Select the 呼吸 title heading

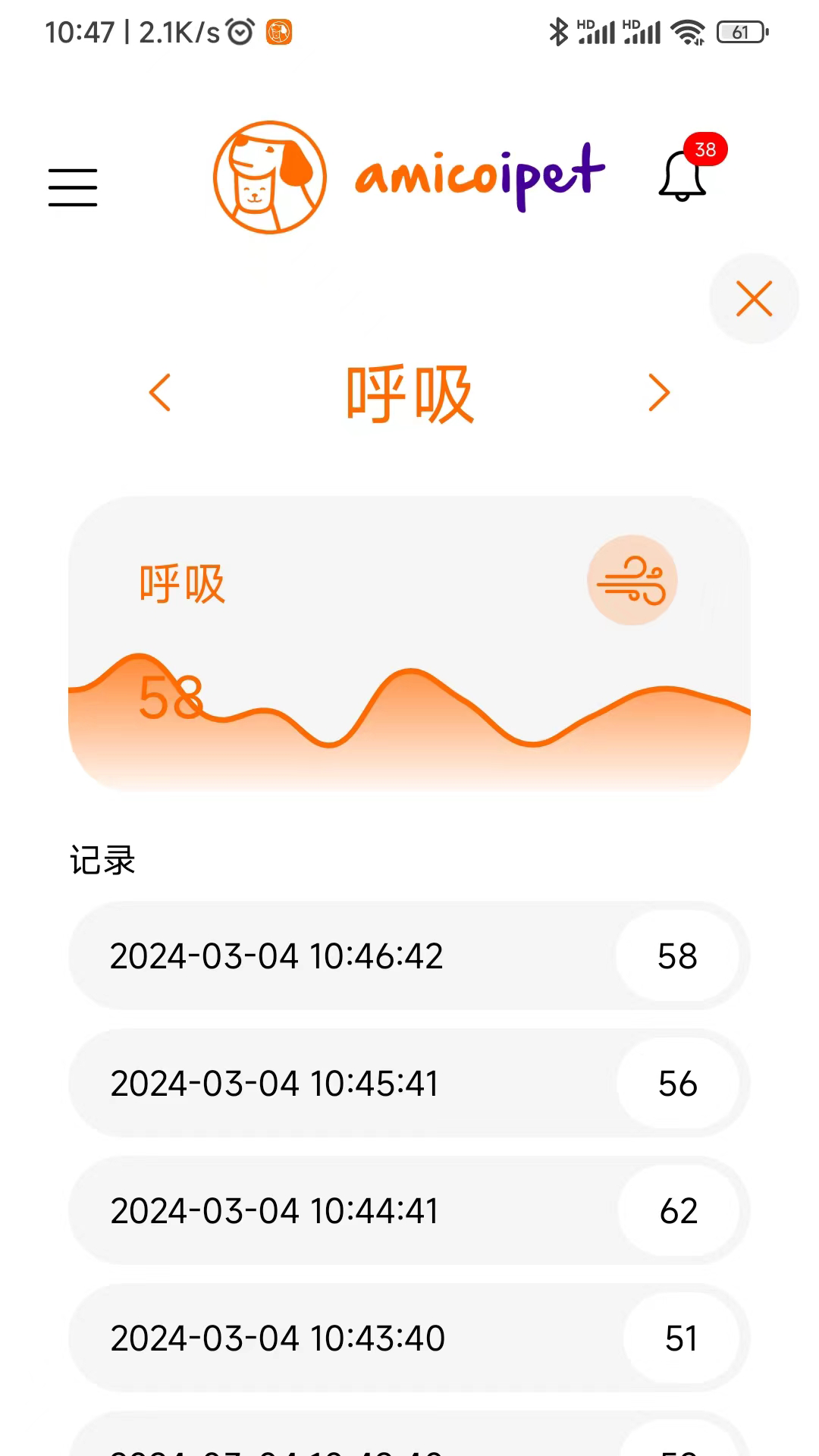[409, 393]
